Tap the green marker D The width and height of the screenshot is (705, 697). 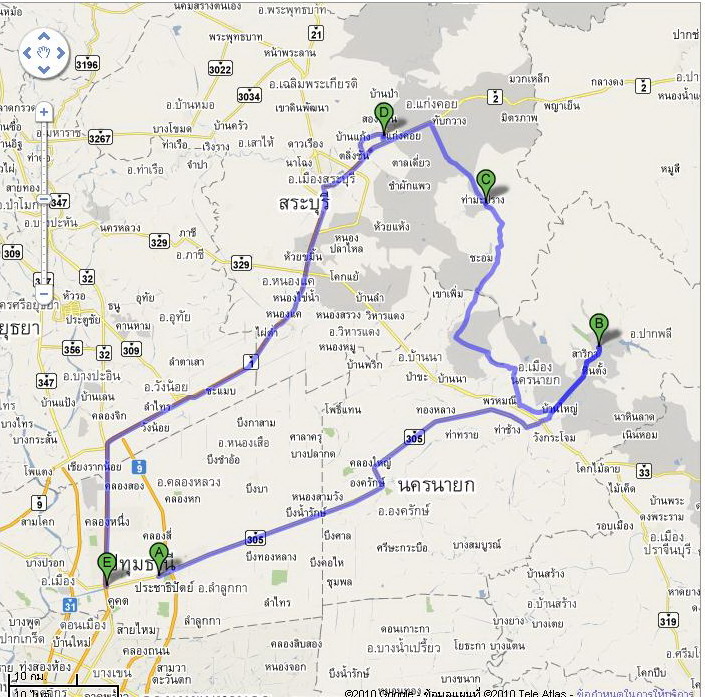click(x=382, y=114)
